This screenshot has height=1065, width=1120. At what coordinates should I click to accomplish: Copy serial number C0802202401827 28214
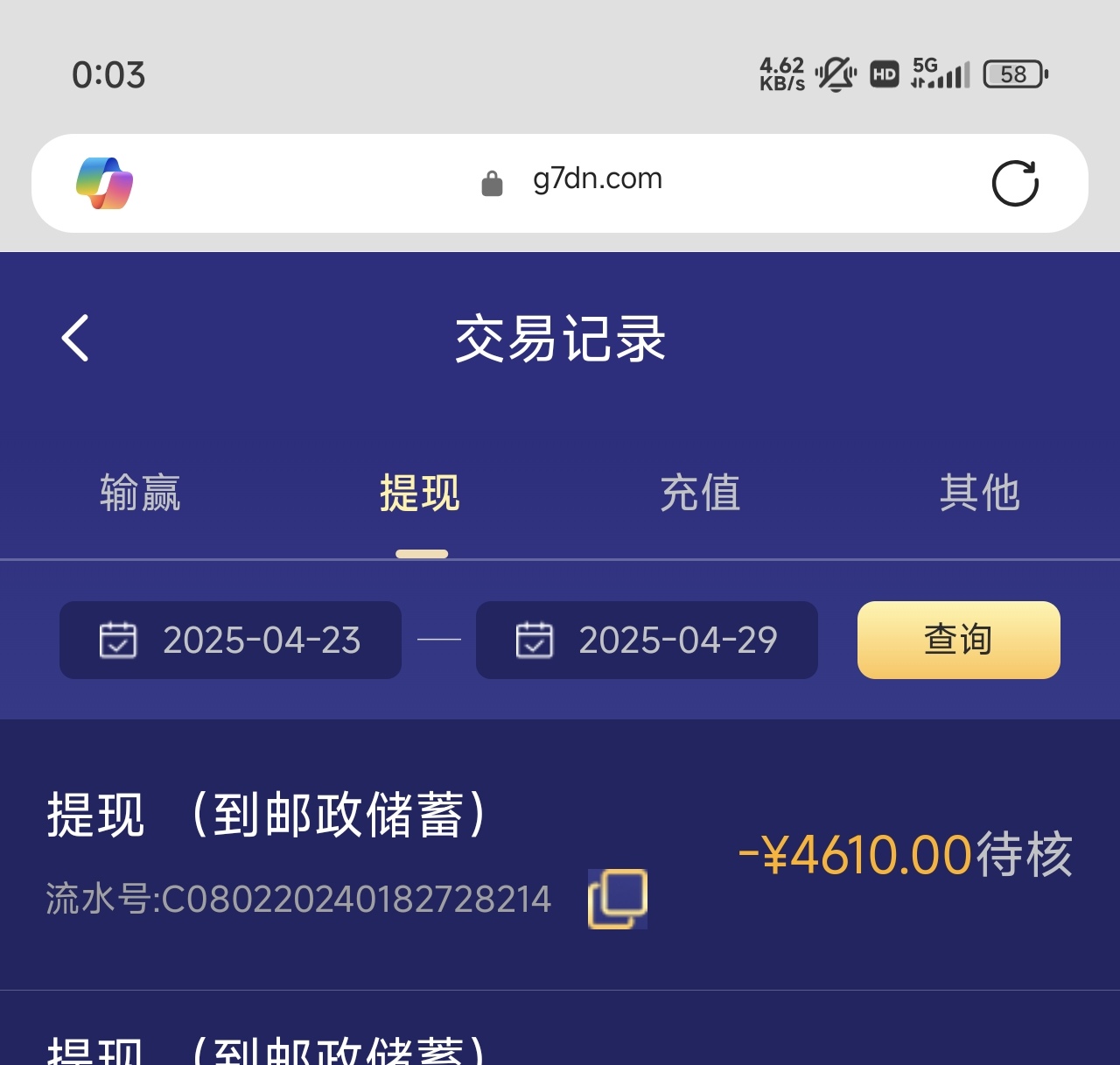point(618,899)
